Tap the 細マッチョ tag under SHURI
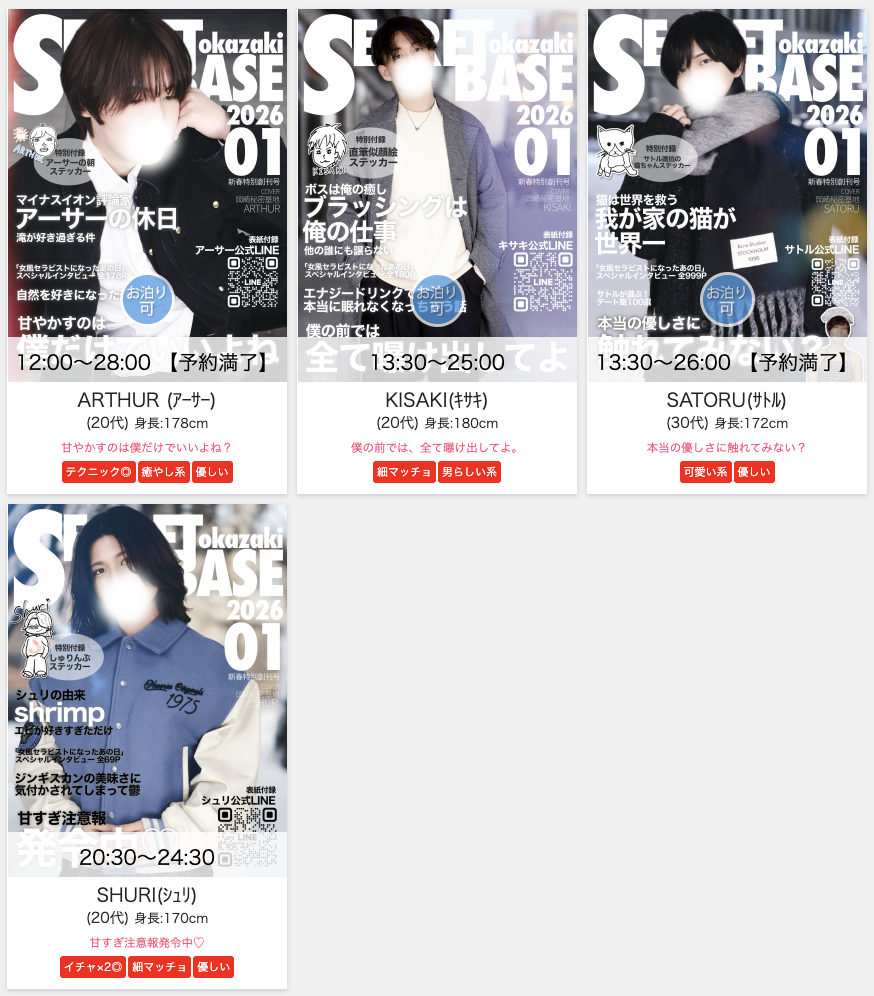 click(159, 966)
